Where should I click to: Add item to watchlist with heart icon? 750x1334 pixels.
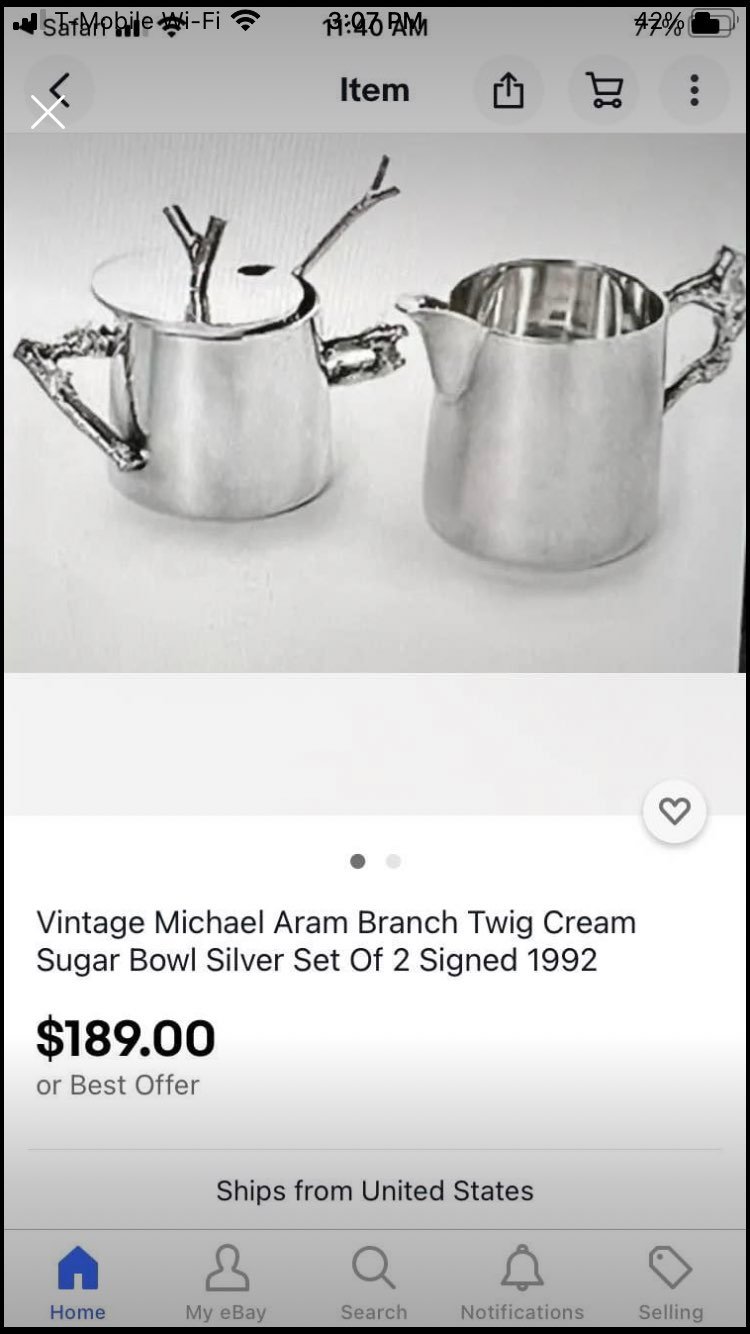pyautogui.click(x=675, y=811)
